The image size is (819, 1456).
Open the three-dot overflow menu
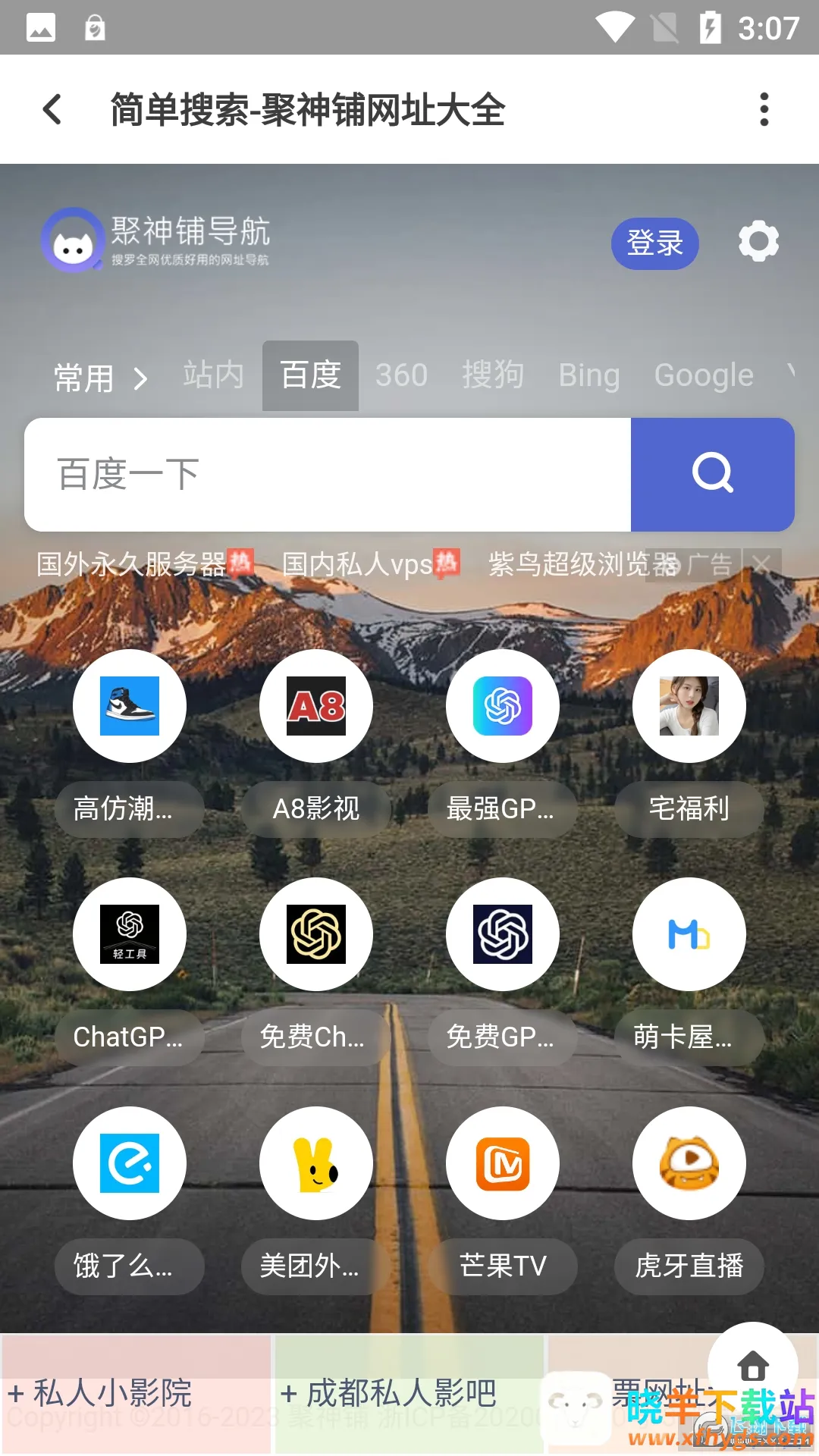tap(764, 109)
